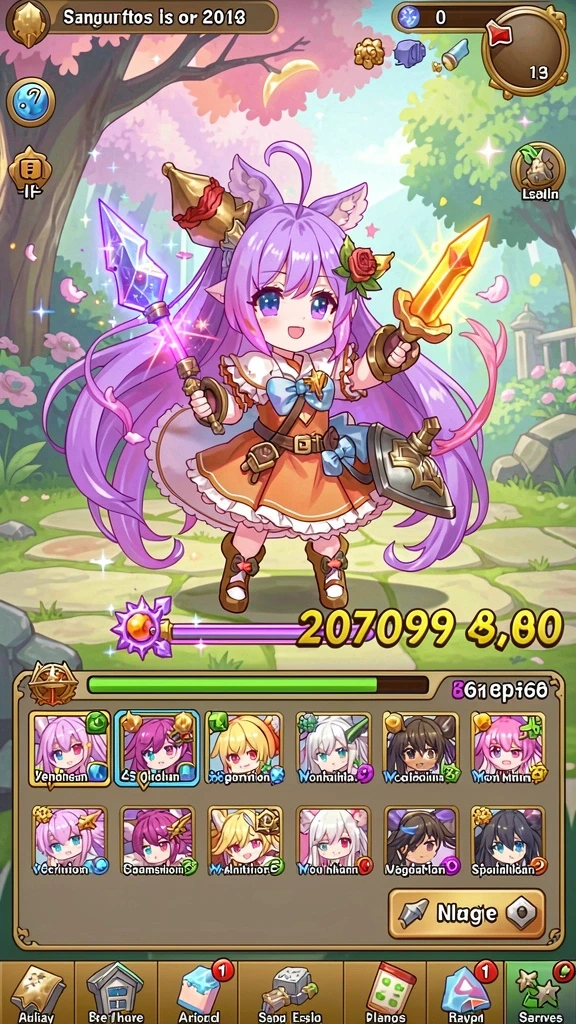
Task: Open the Rayprl tab
Action: pyautogui.click(x=466, y=993)
